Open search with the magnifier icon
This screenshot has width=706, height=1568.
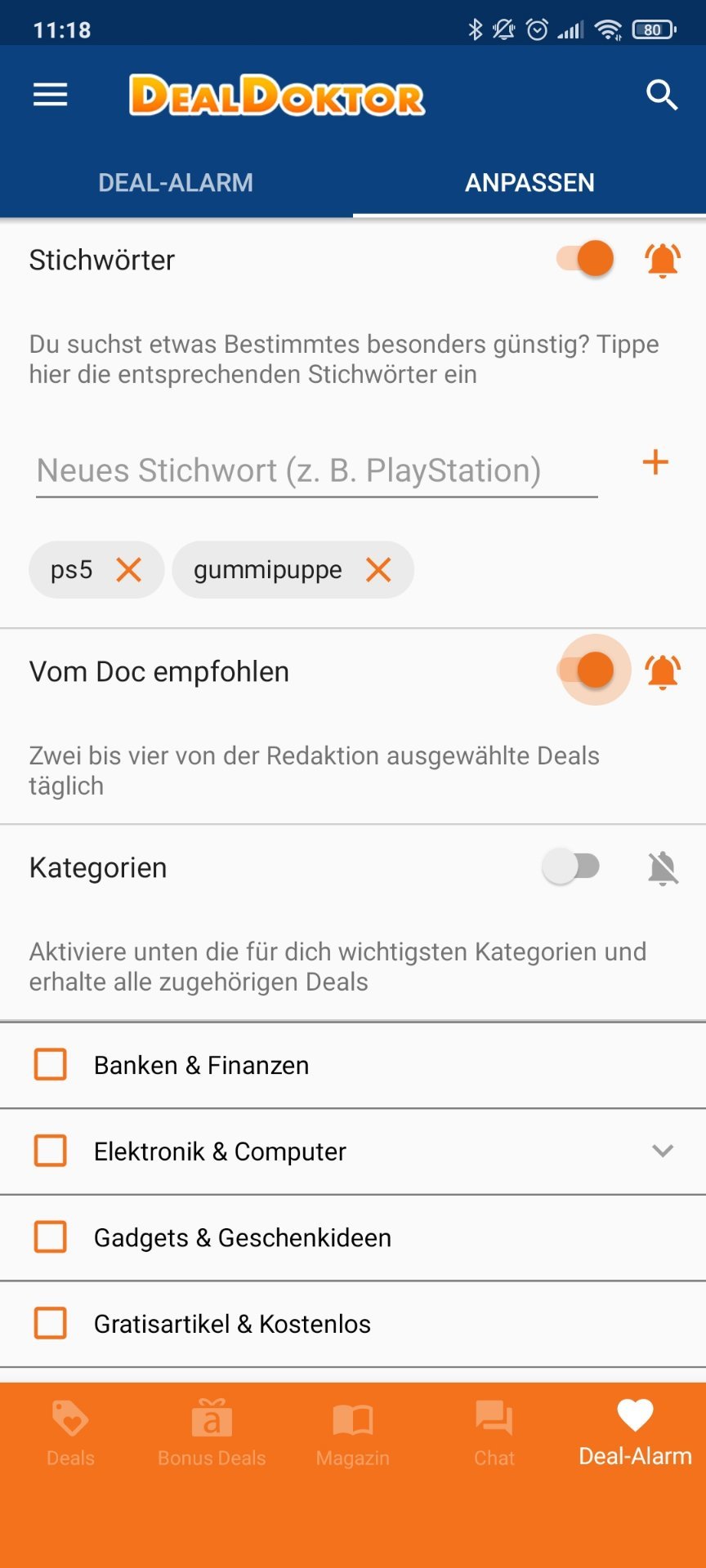(x=662, y=96)
